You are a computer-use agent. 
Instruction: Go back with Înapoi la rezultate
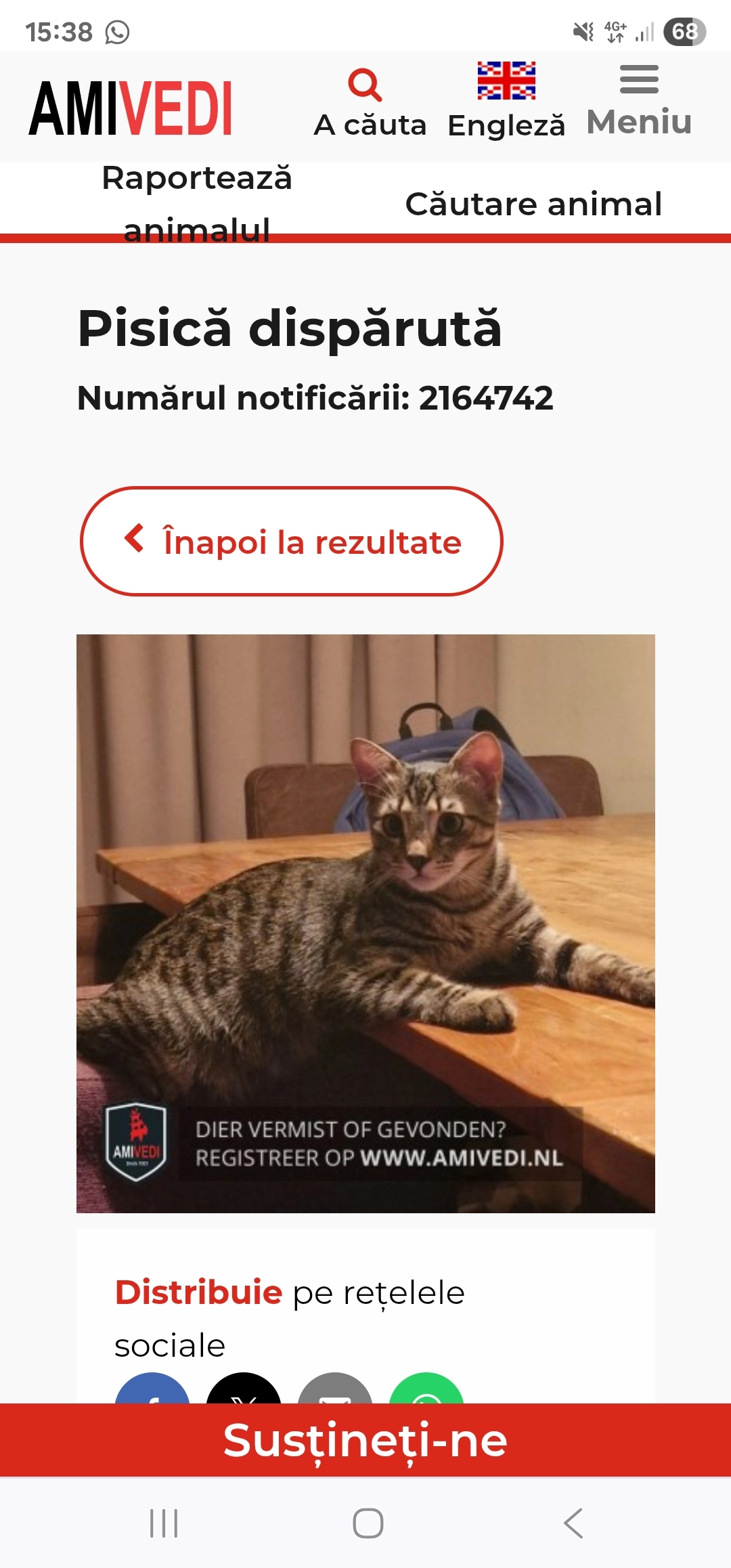(292, 542)
